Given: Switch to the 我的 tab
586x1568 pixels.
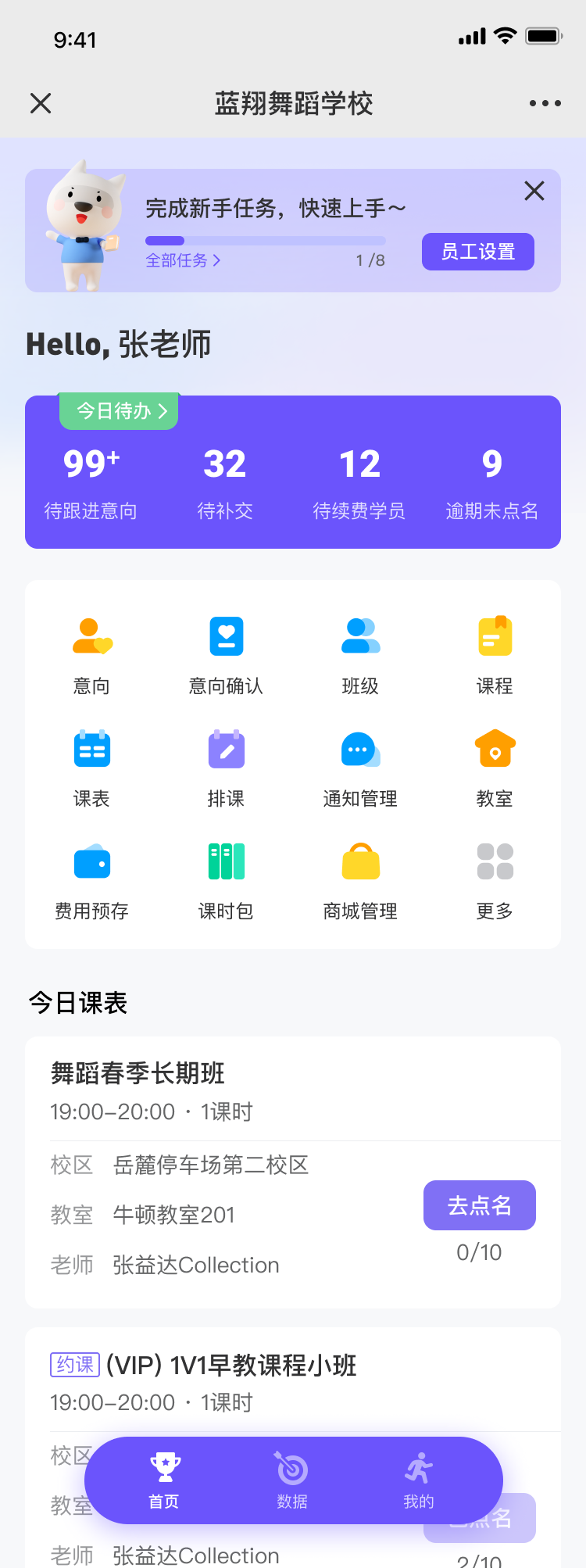Looking at the screenshot, I should click(419, 1480).
